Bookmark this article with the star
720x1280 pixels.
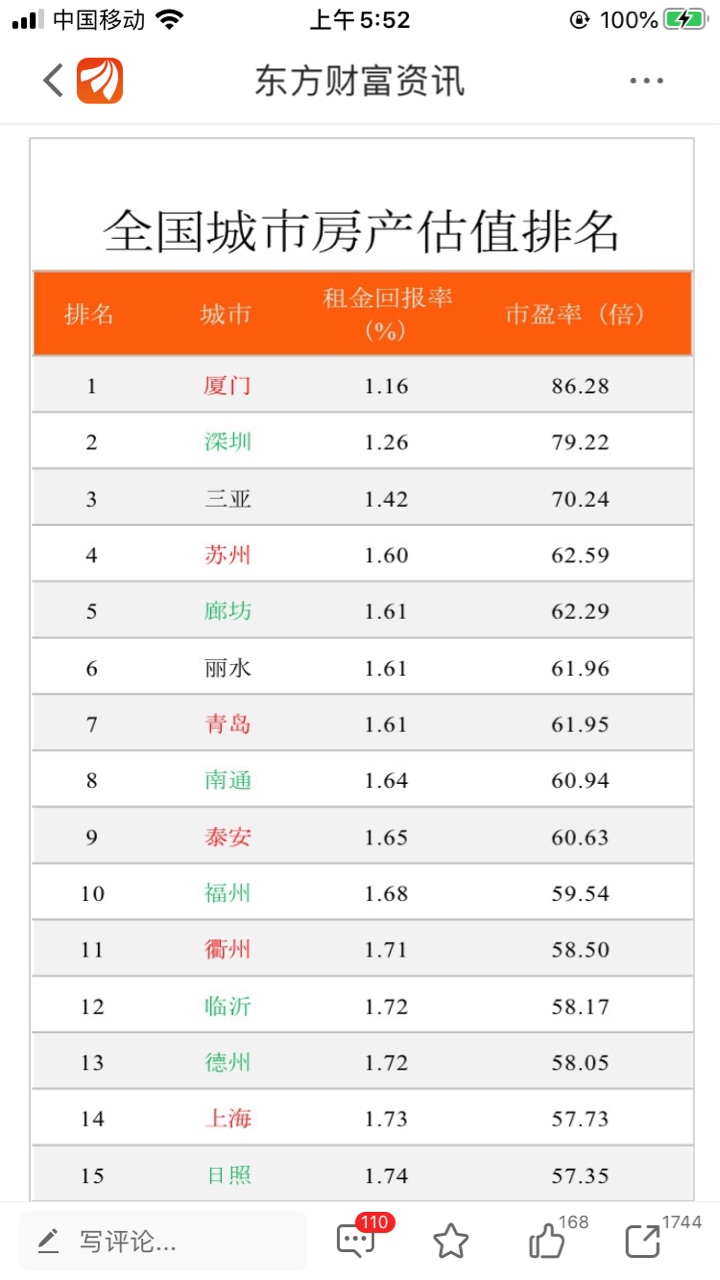[451, 1242]
